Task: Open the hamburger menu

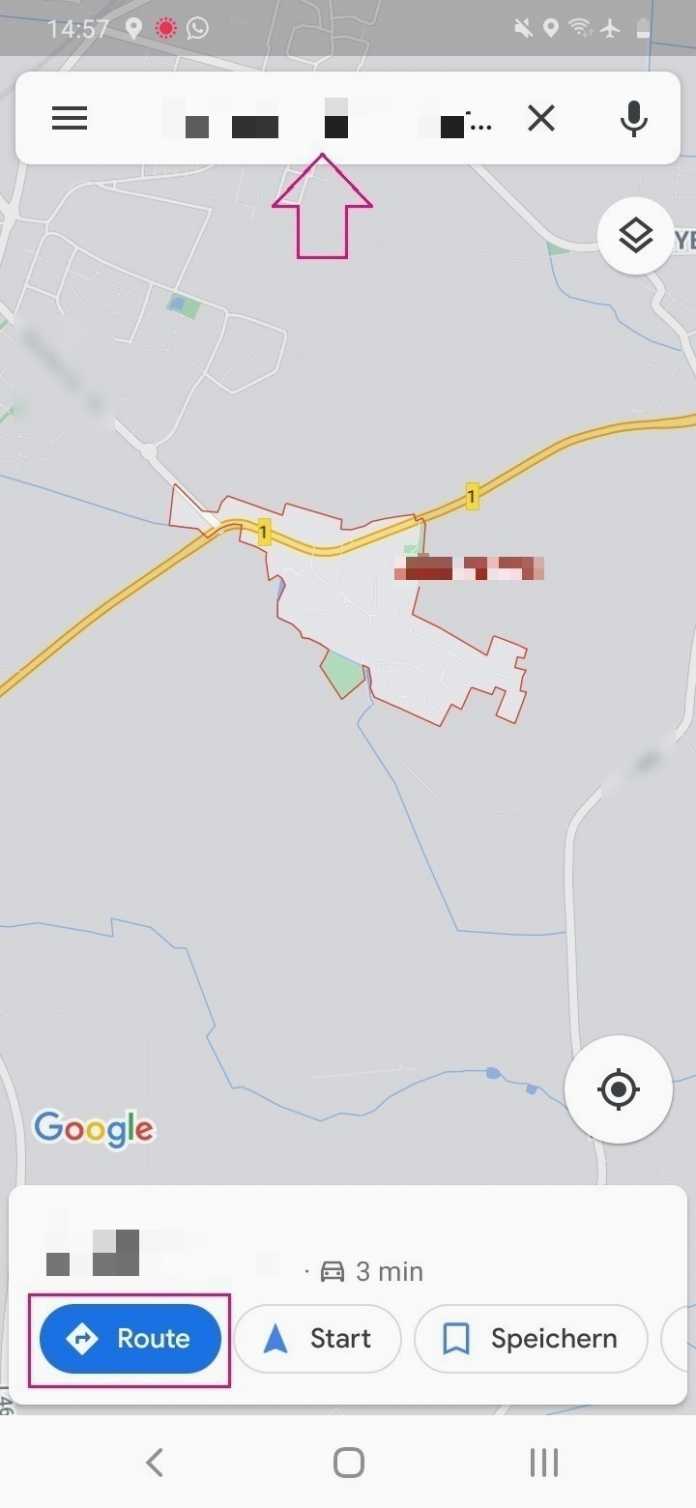Action: click(69, 119)
